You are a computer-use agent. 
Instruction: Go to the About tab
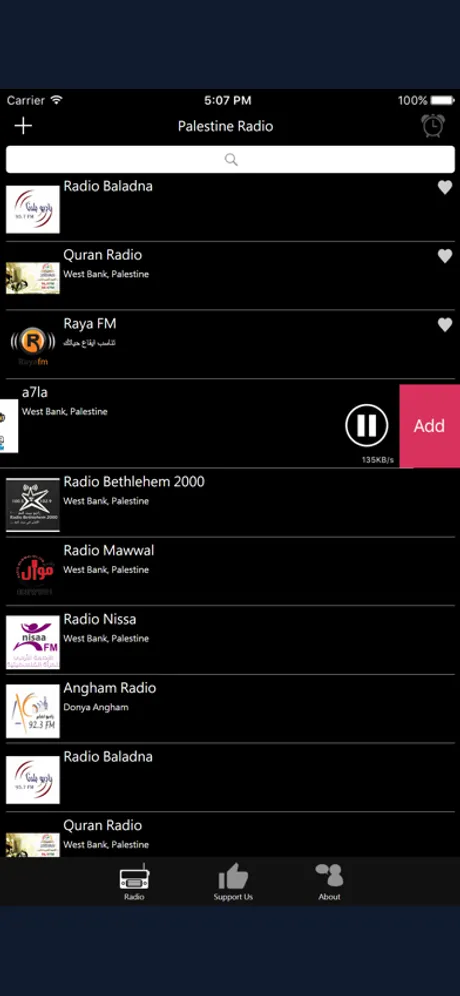coord(329,882)
